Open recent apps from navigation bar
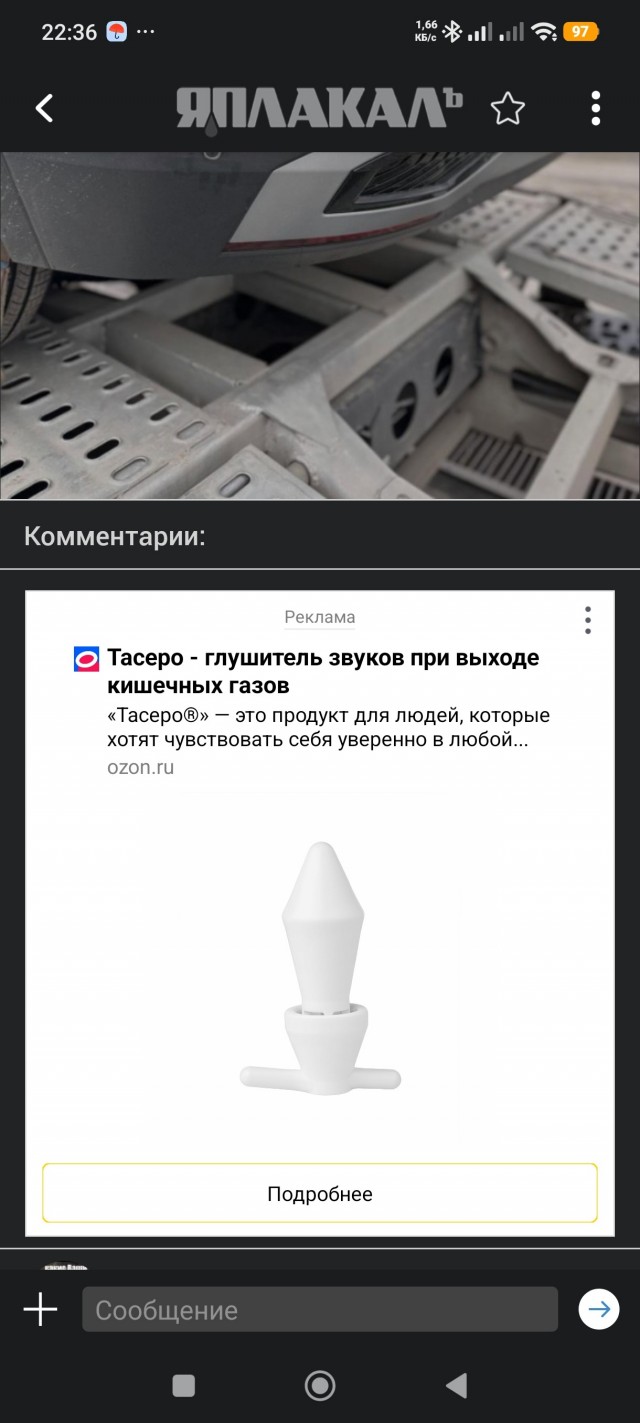This screenshot has height=1423, width=640. [x=183, y=1385]
